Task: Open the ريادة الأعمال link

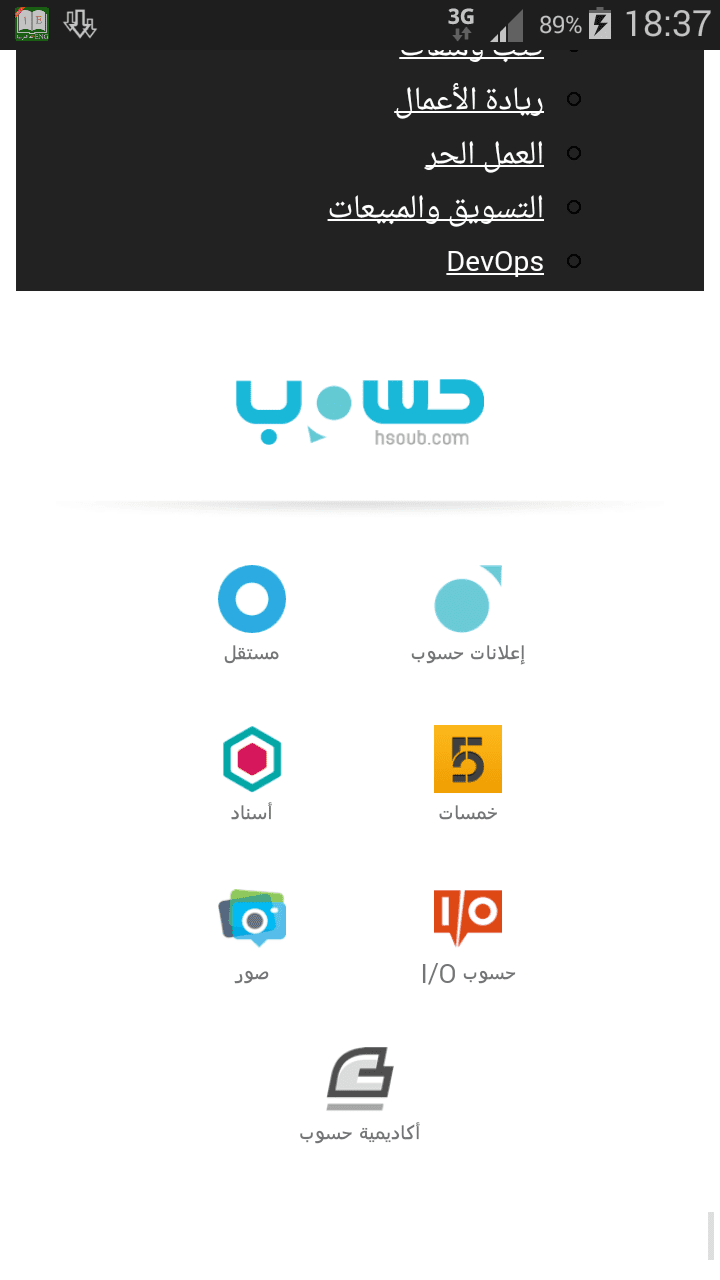Action: (469, 100)
